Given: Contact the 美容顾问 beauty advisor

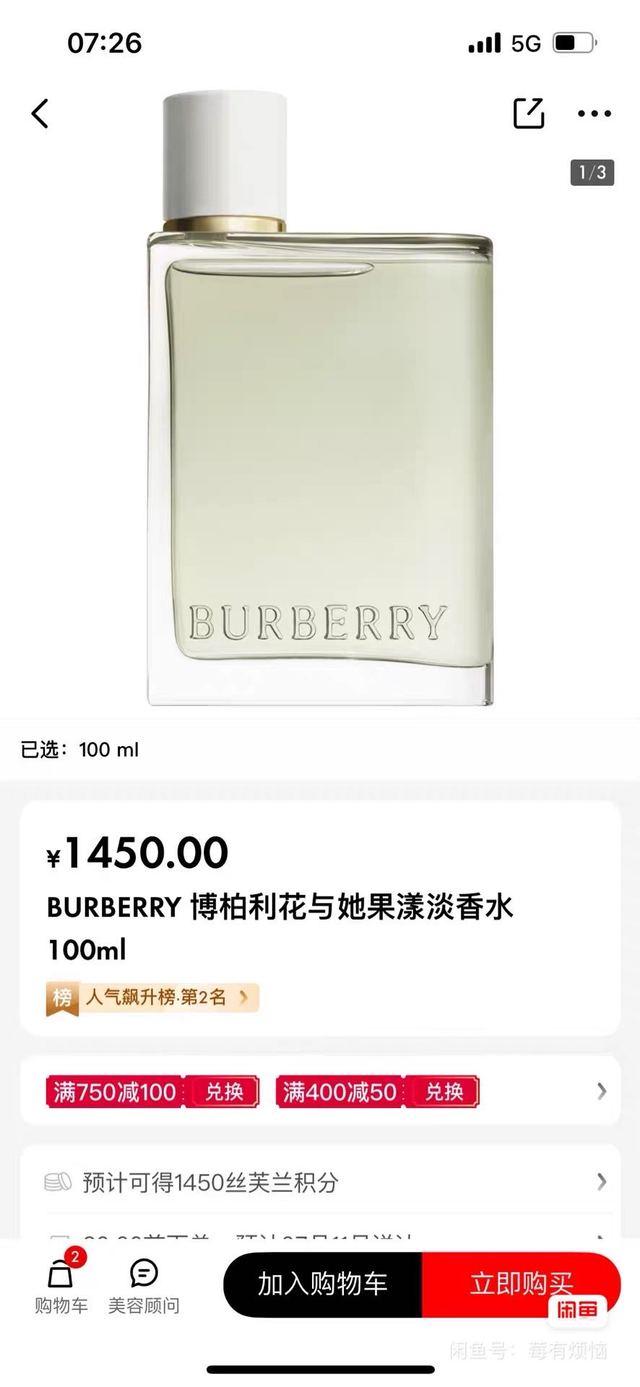Looking at the screenshot, I should click(144, 1286).
